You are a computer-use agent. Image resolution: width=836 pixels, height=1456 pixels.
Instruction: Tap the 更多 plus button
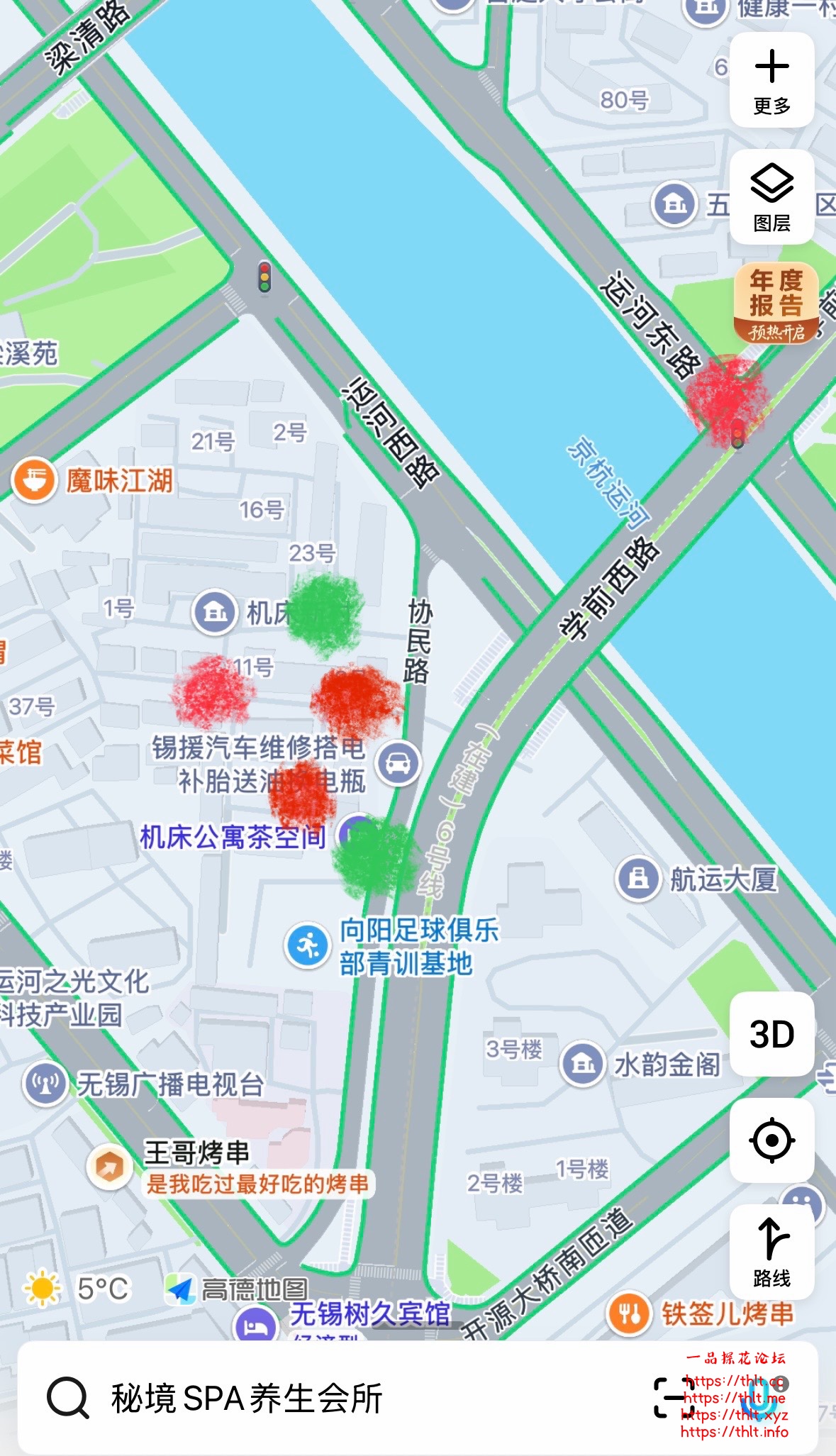771,80
